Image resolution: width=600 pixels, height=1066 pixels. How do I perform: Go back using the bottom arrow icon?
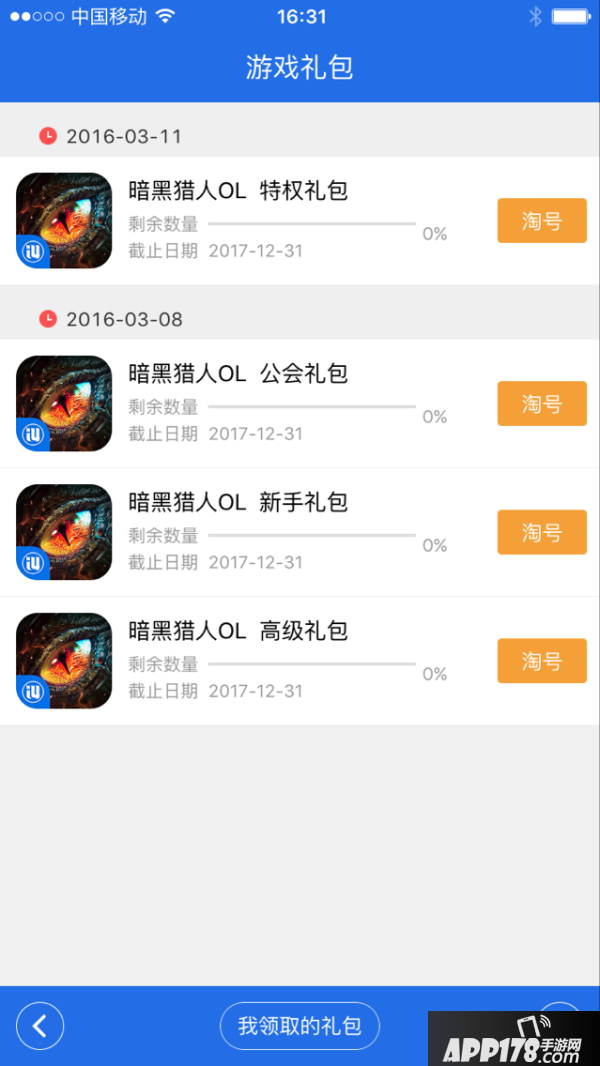click(40, 1026)
